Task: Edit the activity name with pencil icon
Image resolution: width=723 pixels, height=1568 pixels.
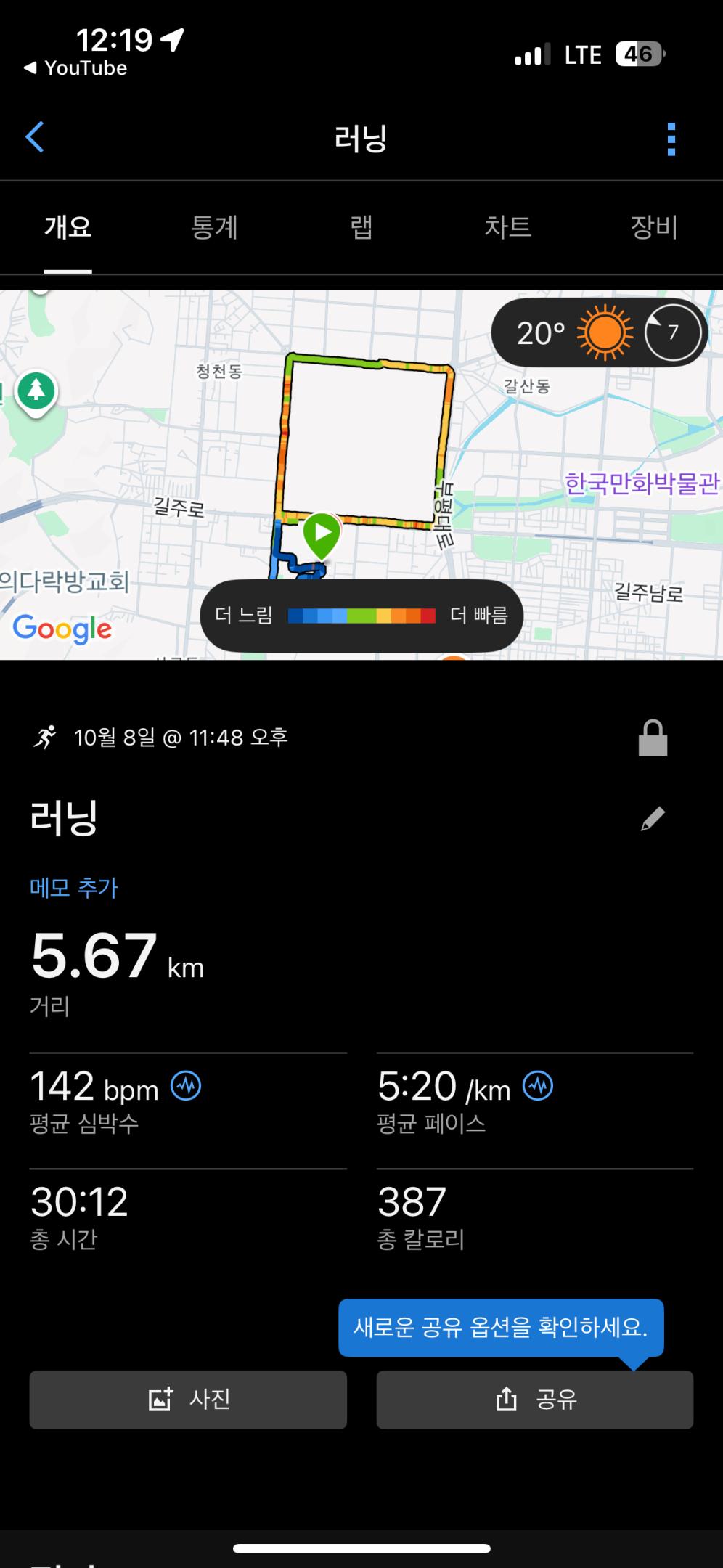Action: click(x=653, y=818)
